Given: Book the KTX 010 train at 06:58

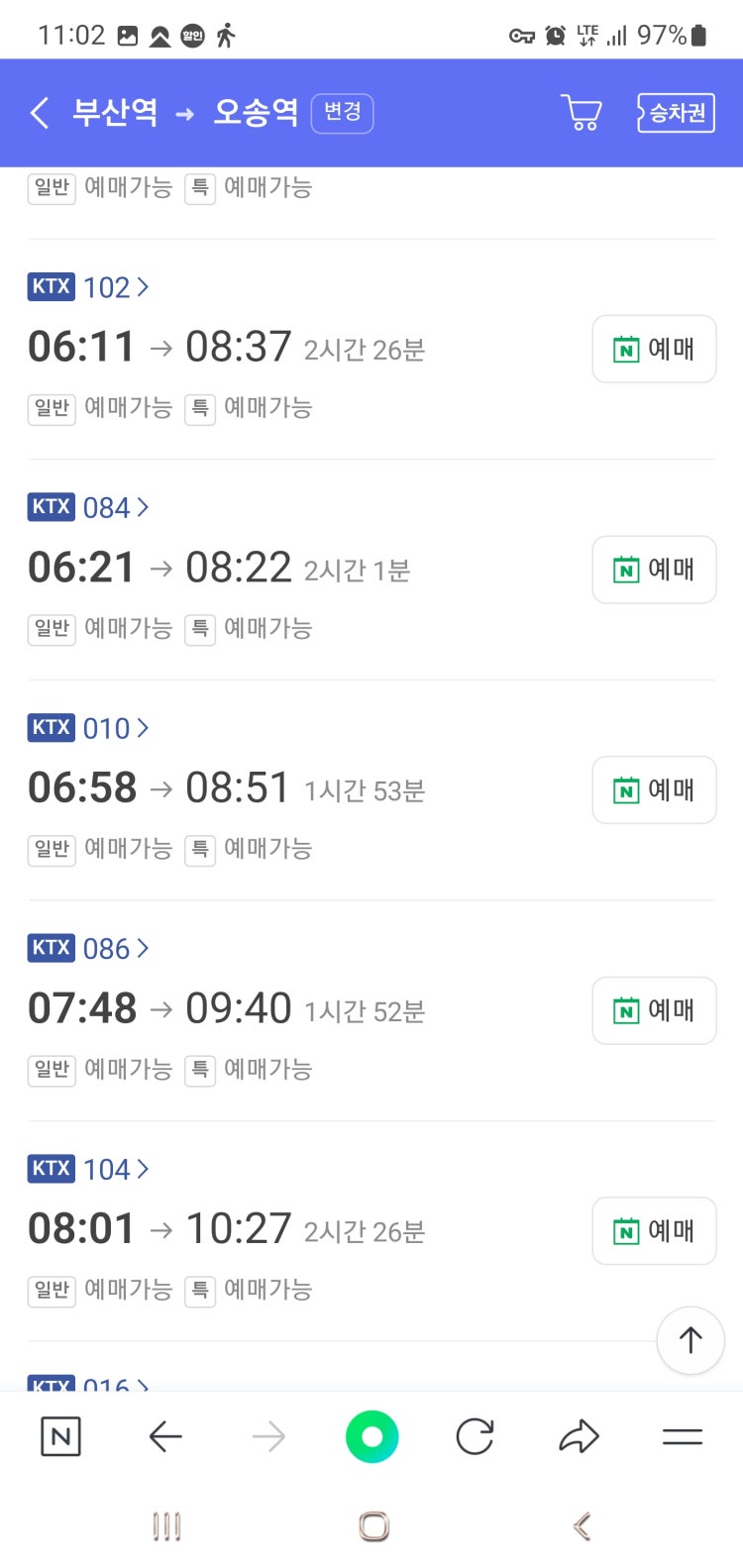Looking at the screenshot, I should pyautogui.click(x=654, y=789).
